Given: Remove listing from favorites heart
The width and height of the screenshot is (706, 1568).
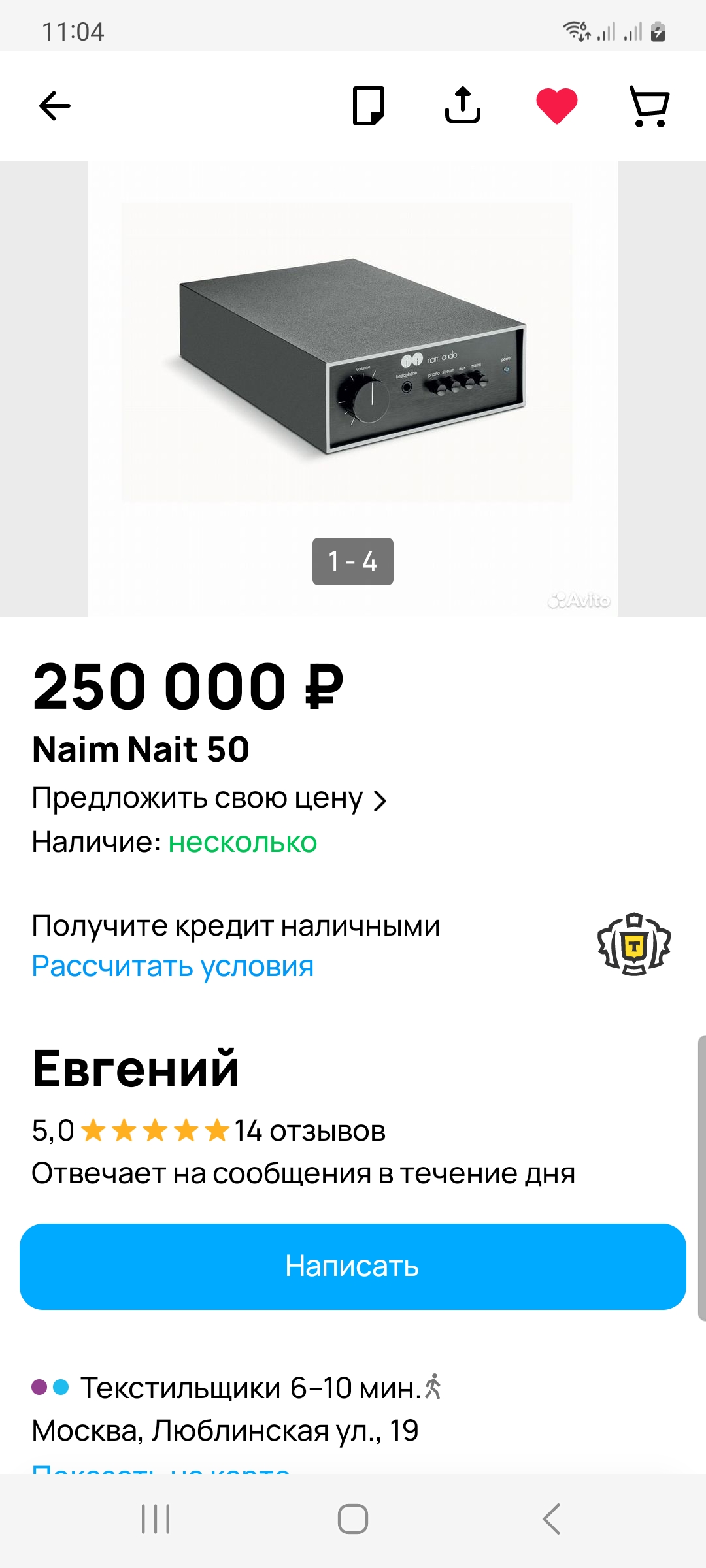Looking at the screenshot, I should click(556, 106).
